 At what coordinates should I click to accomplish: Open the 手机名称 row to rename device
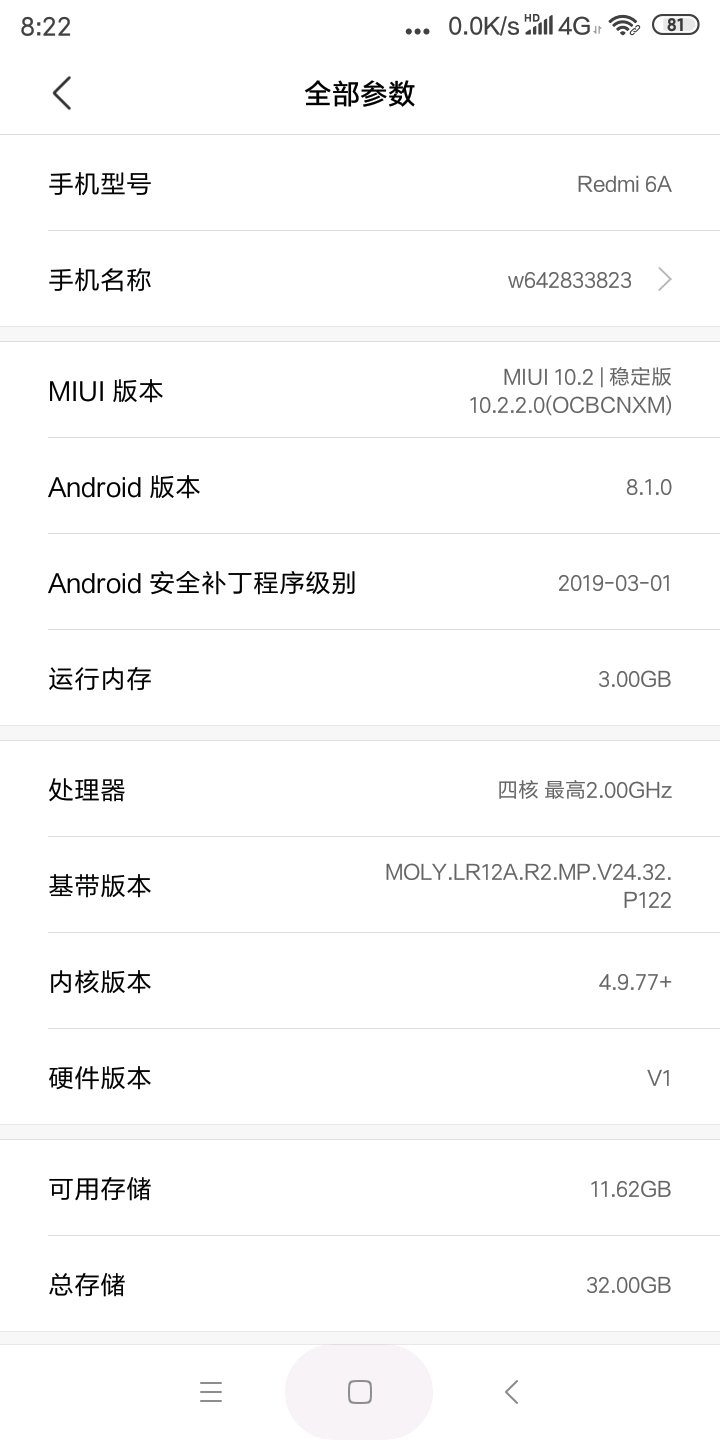[x=360, y=279]
